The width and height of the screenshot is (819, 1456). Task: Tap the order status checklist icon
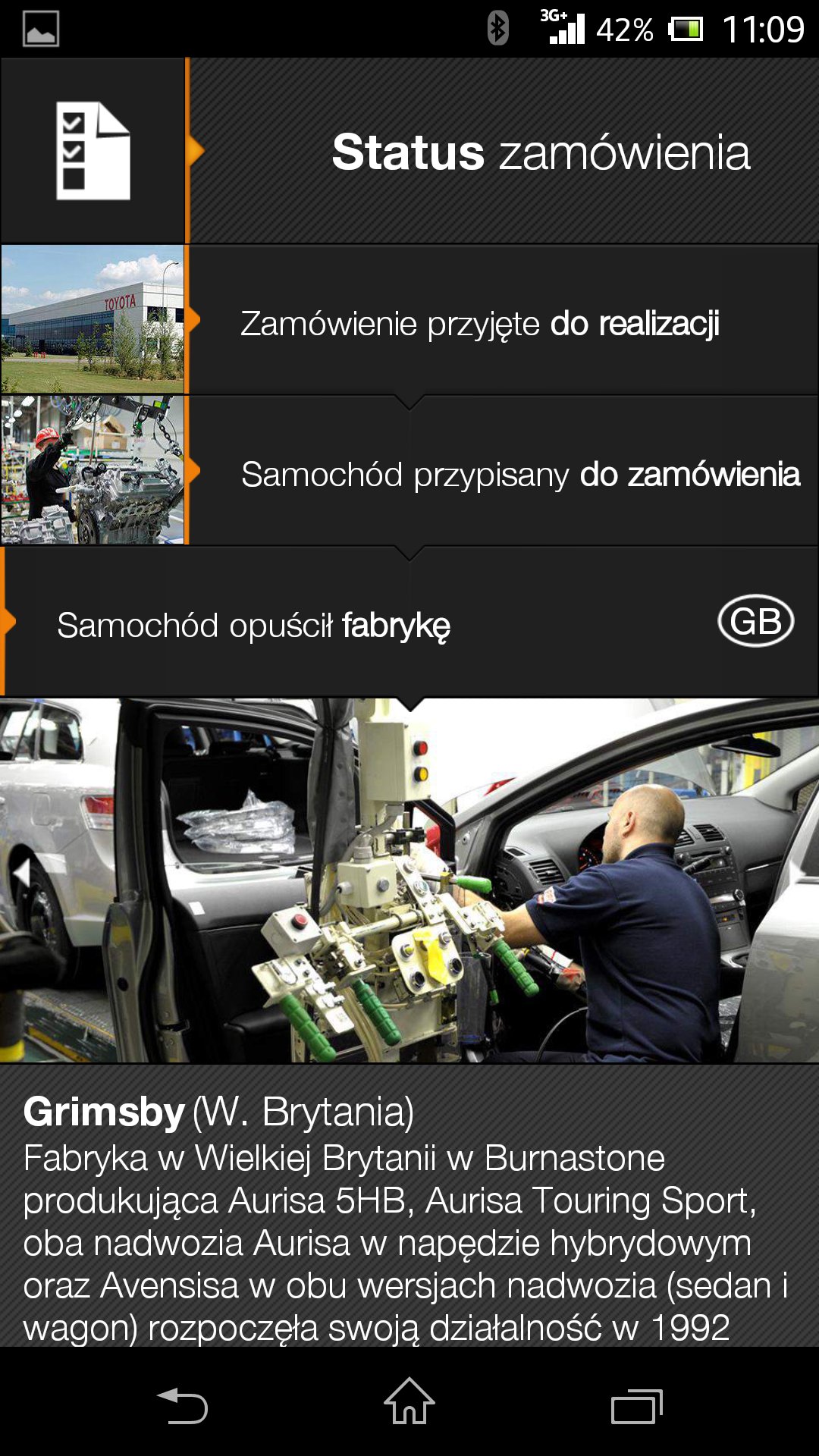click(x=93, y=151)
